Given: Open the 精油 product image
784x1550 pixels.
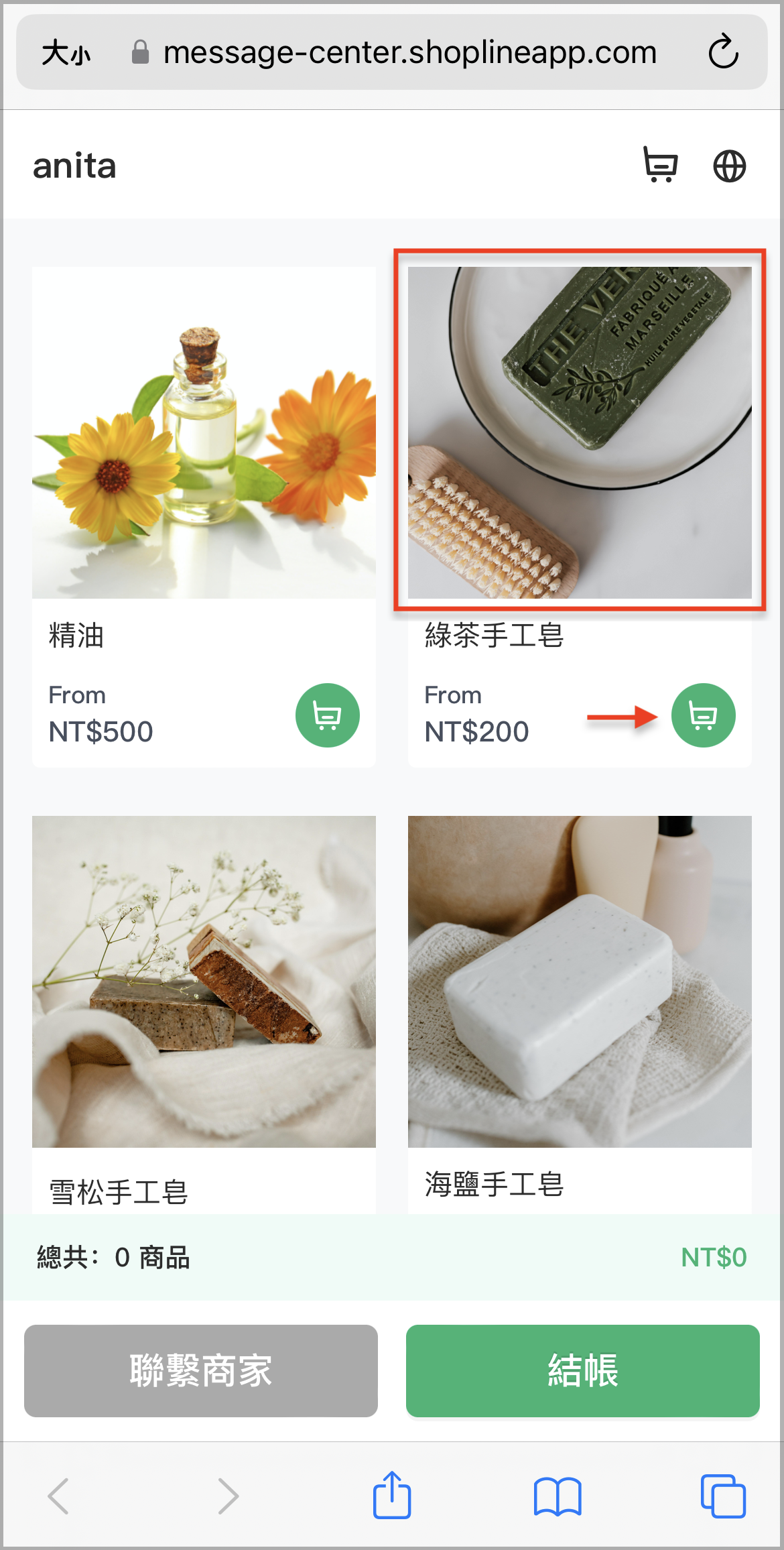Looking at the screenshot, I should point(204,432).
